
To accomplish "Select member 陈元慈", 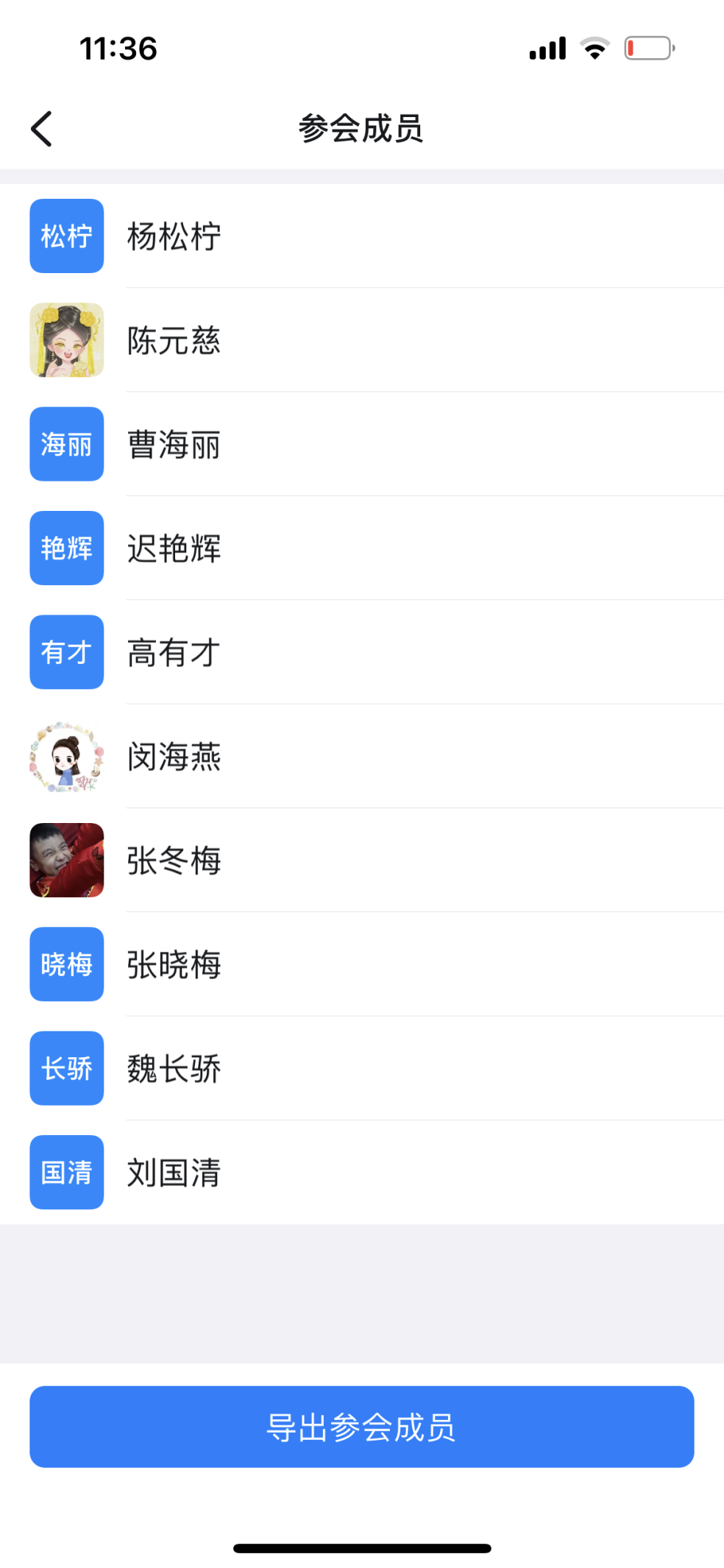I will pyautogui.click(x=174, y=340).
